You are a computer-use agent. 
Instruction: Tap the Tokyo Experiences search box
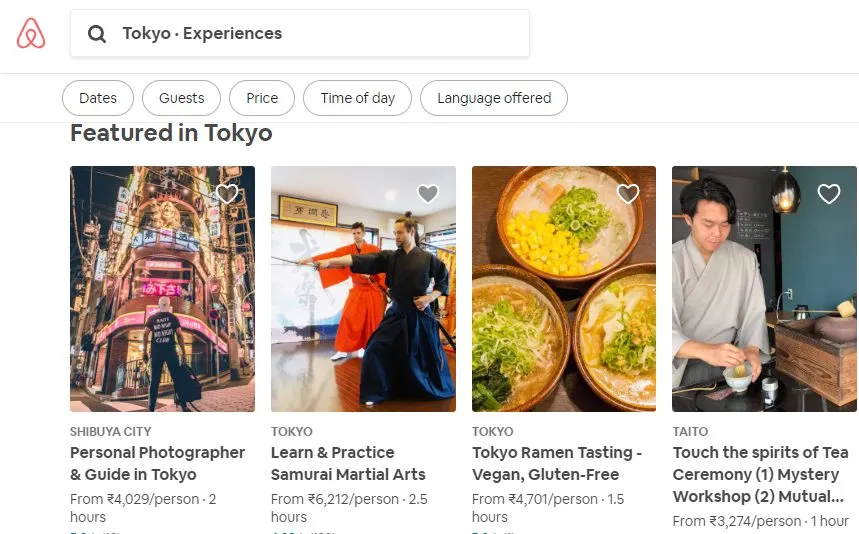click(x=300, y=34)
